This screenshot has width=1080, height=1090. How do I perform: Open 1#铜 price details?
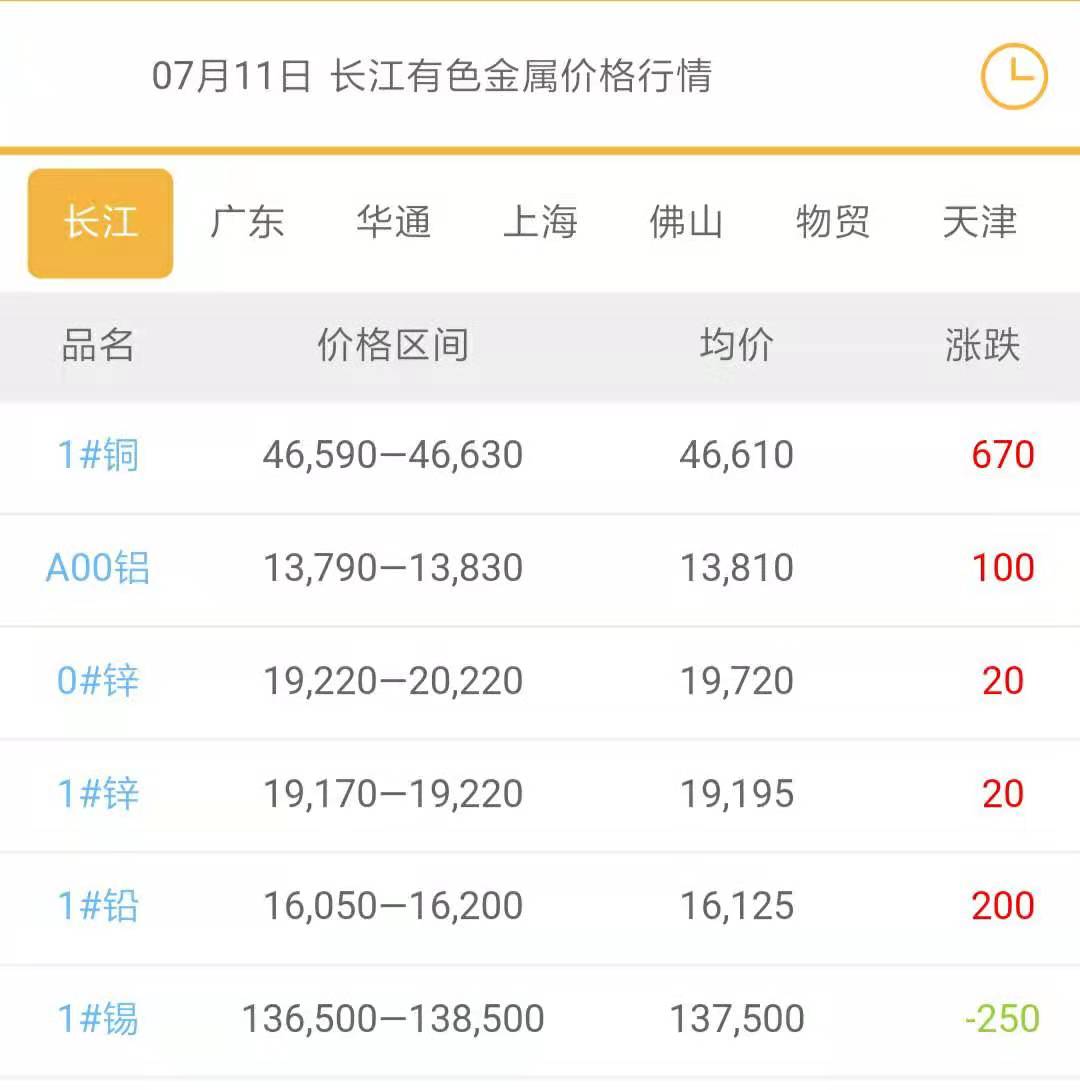(98, 456)
